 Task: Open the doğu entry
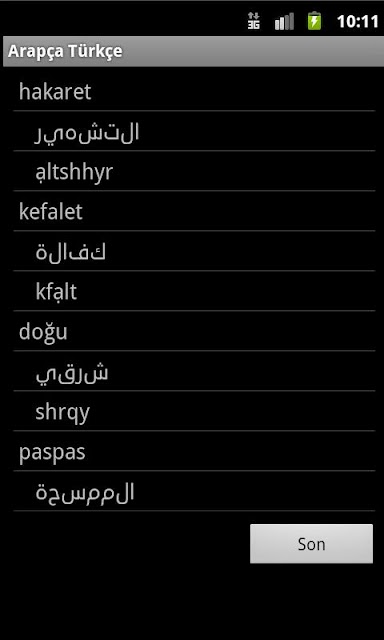pos(194,331)
